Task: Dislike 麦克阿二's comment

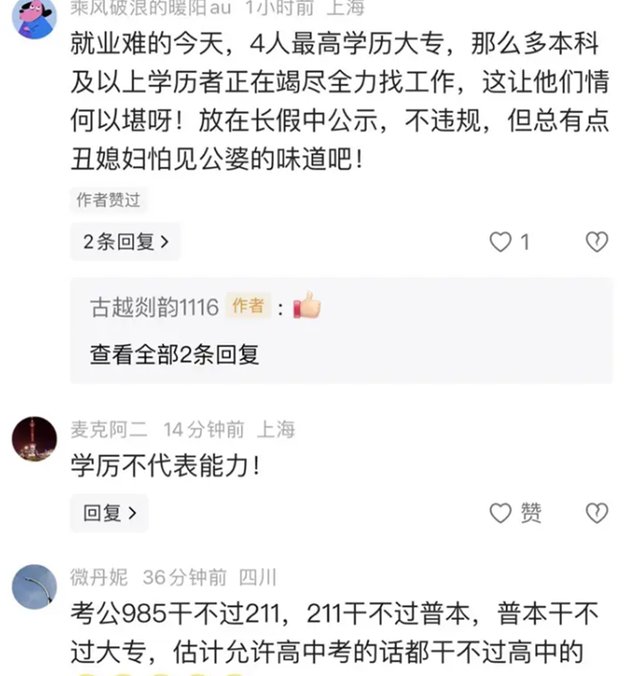Action: click(596, 513)
